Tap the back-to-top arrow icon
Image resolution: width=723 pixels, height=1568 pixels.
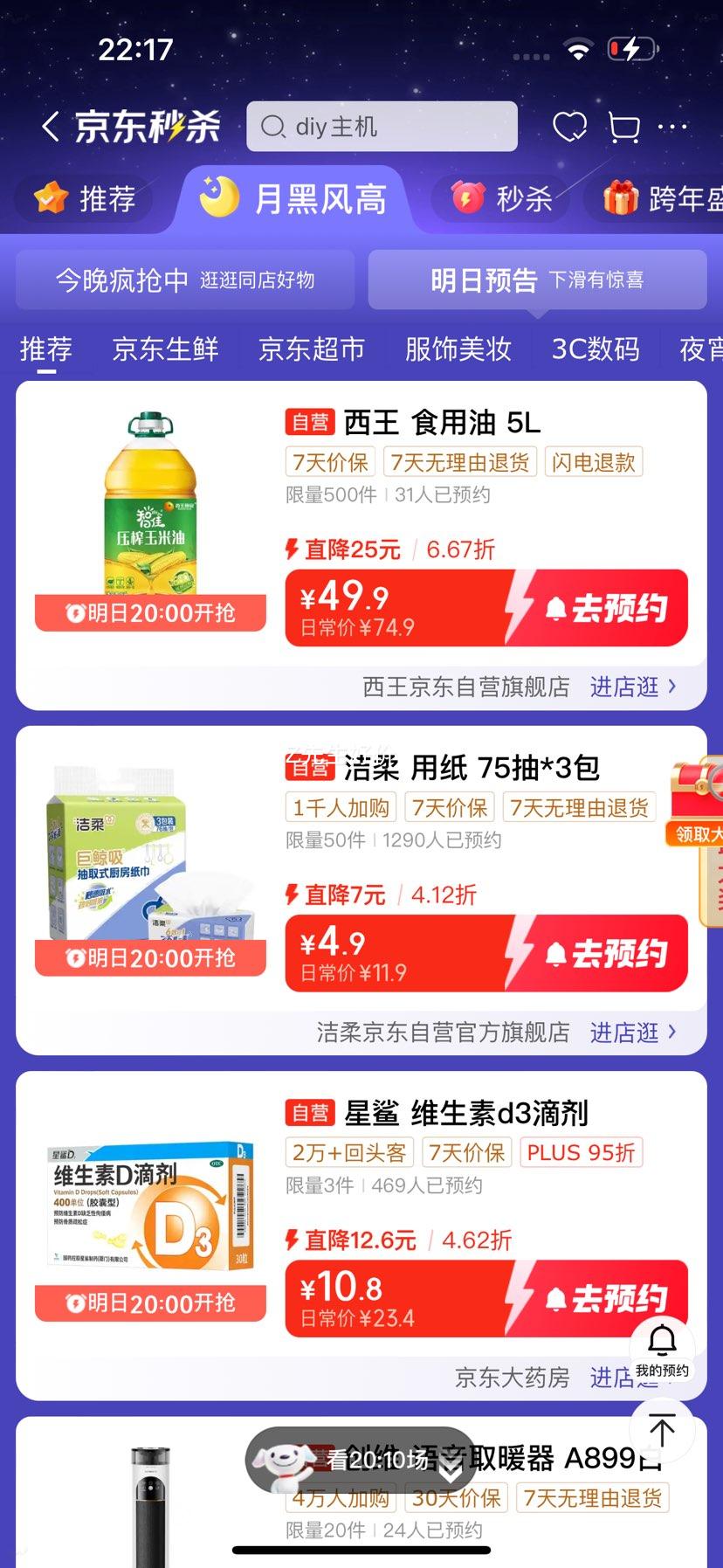point(661,1431)
